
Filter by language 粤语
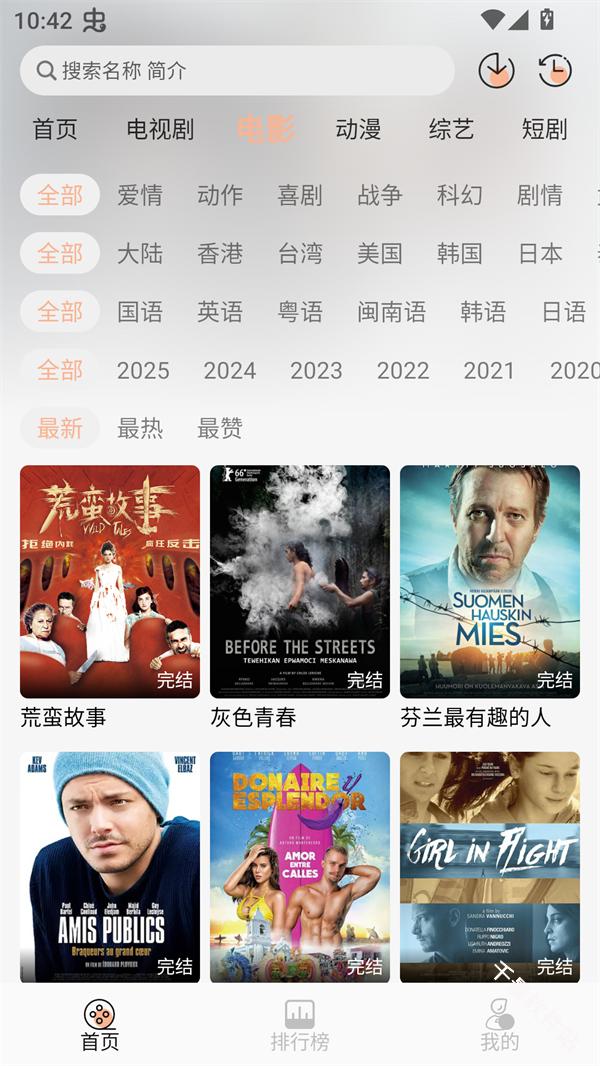[300, 312]
